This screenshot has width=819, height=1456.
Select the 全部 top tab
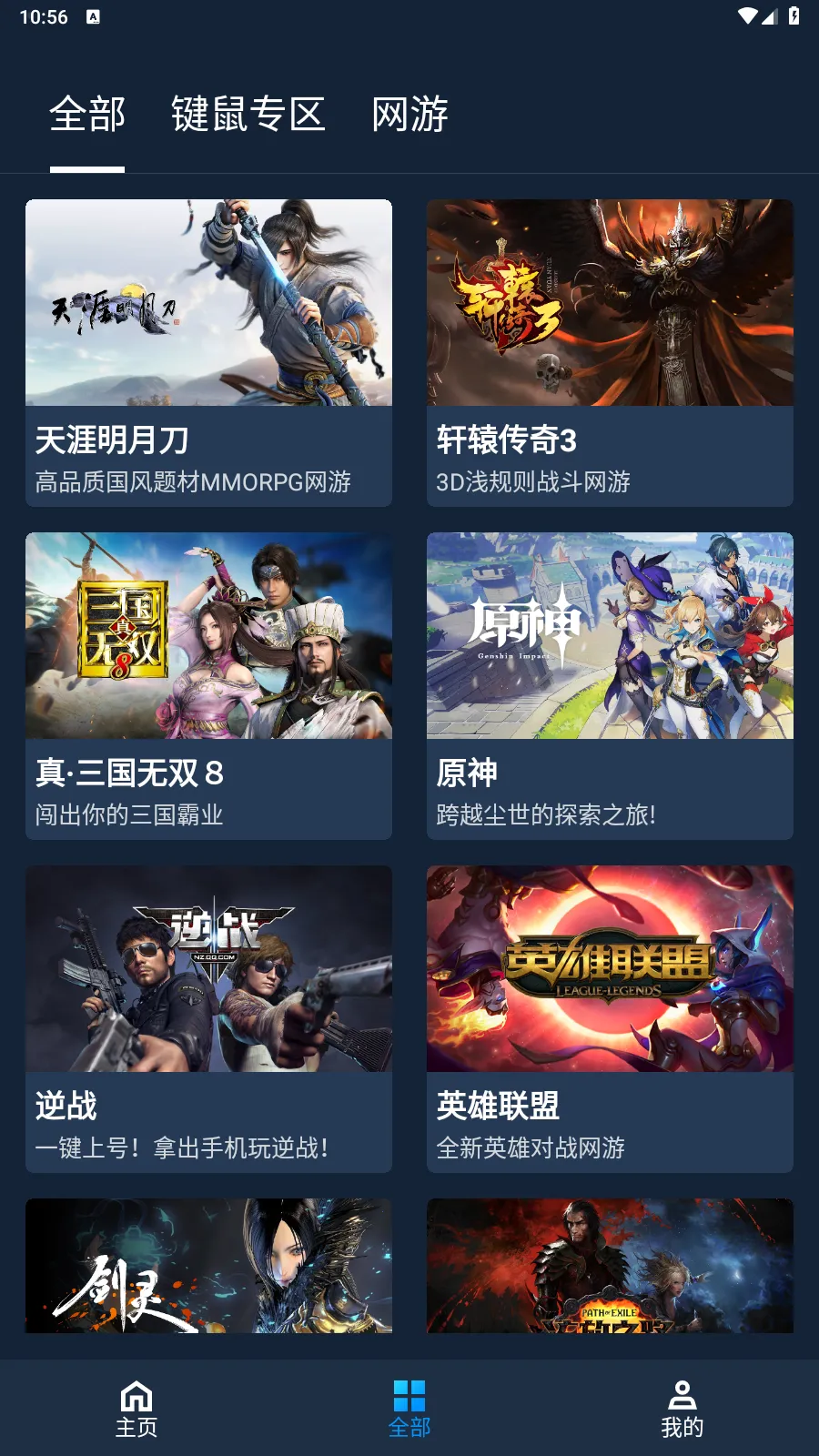(x=87, y=115)
